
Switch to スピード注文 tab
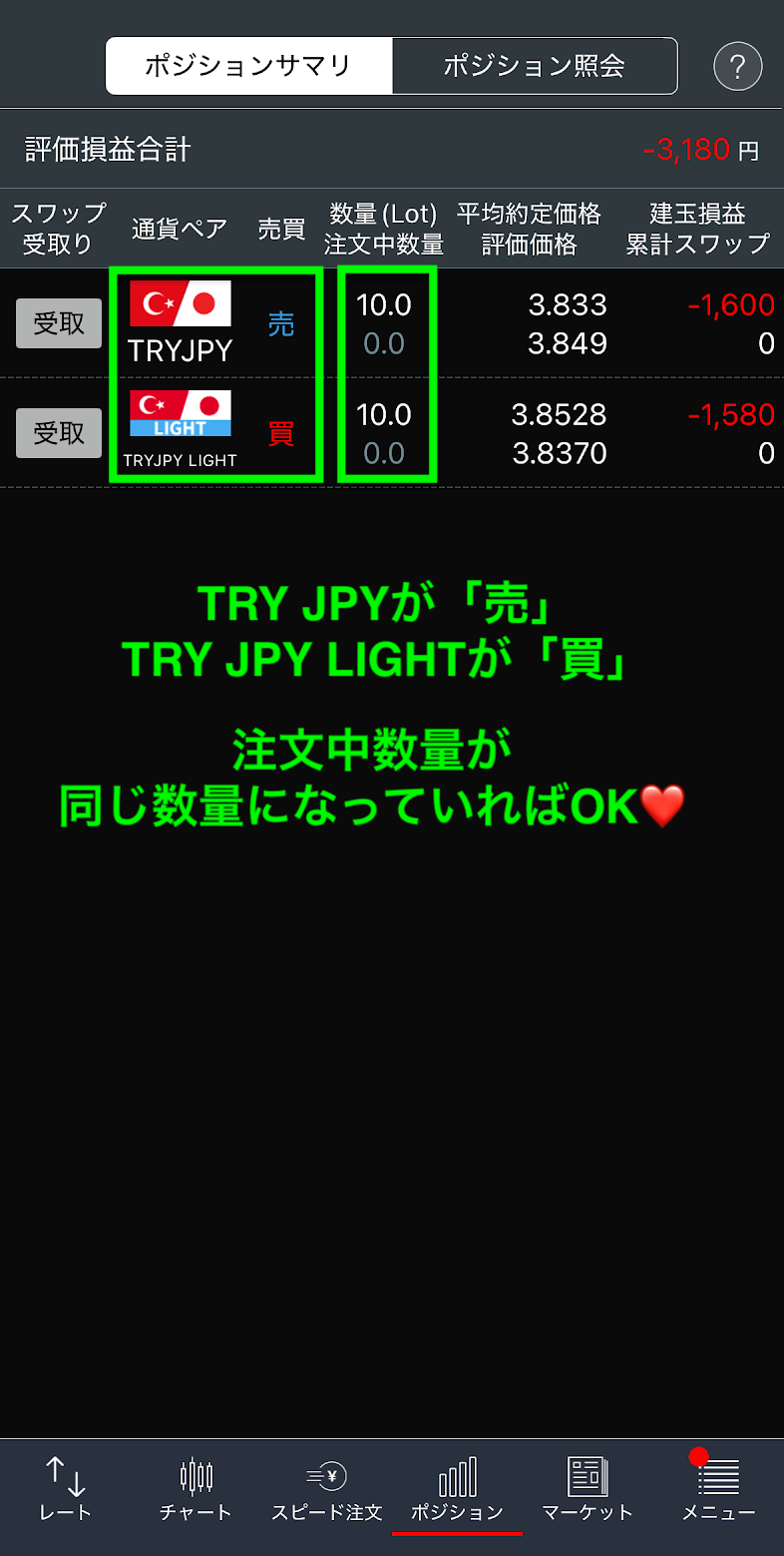(326, 1490)
